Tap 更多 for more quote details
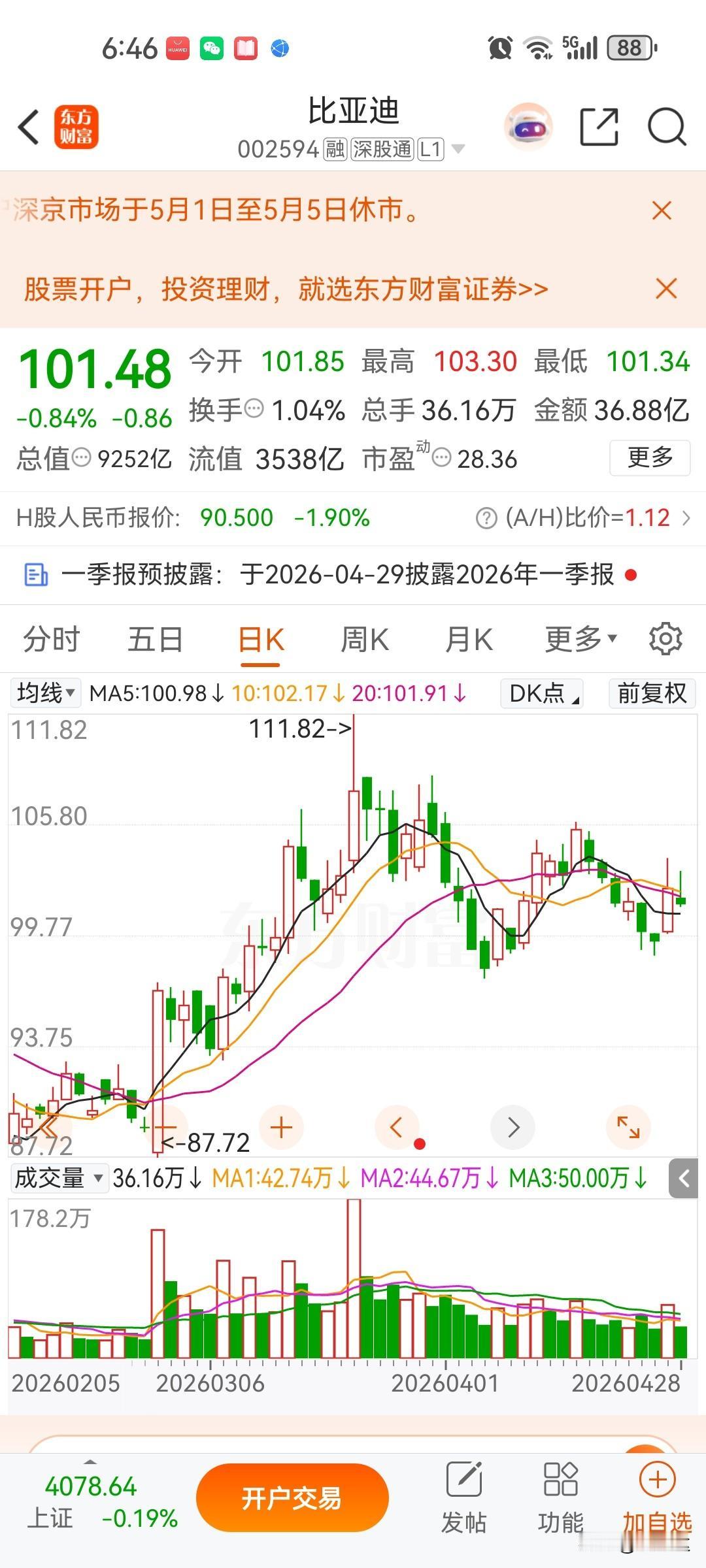 point(649,457)
